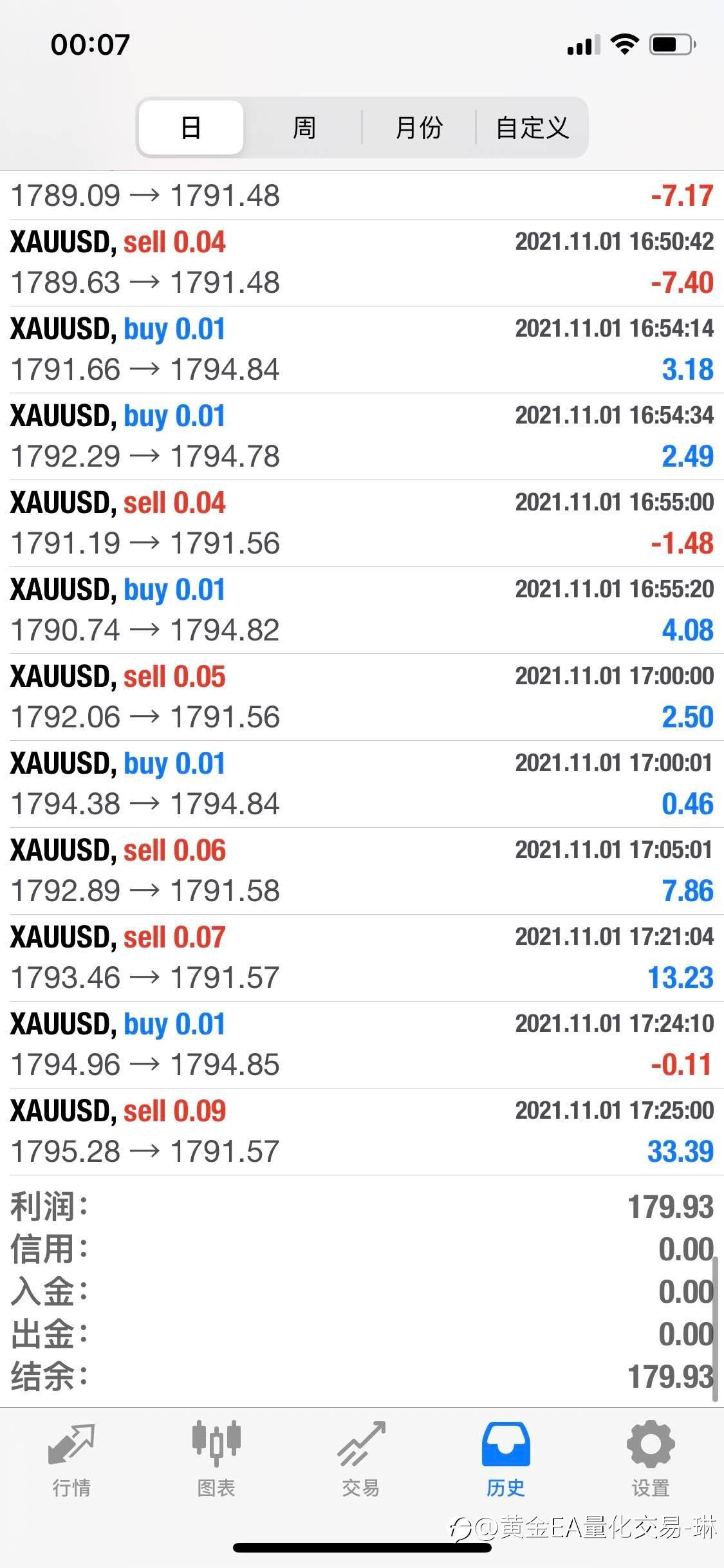The image size is (724, 1568).
Task: Choose the 自定义 custom period
Action: point(532,127)
